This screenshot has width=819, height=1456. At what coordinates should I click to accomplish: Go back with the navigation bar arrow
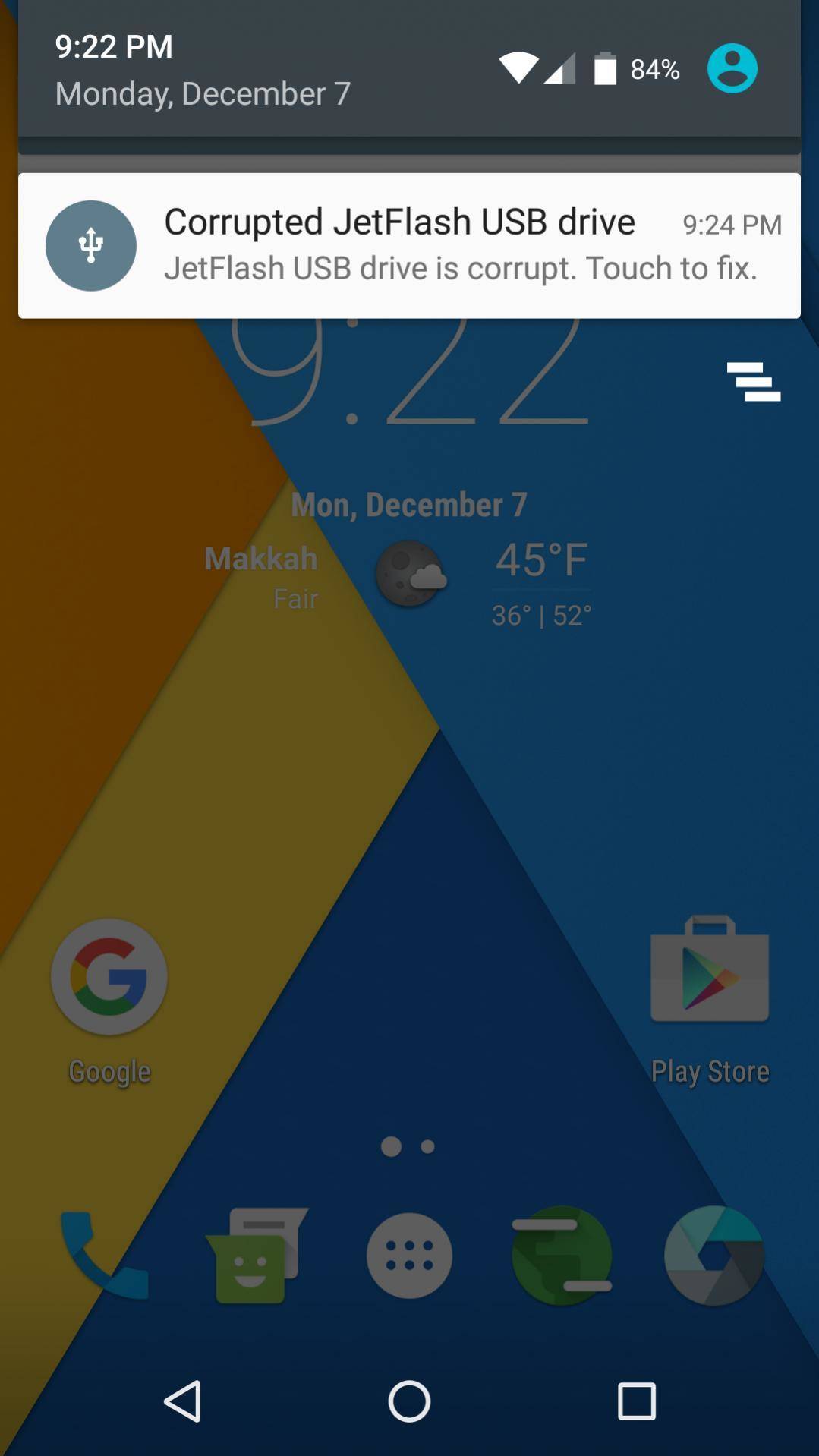pyautogui.click(x=182, y=1401)
